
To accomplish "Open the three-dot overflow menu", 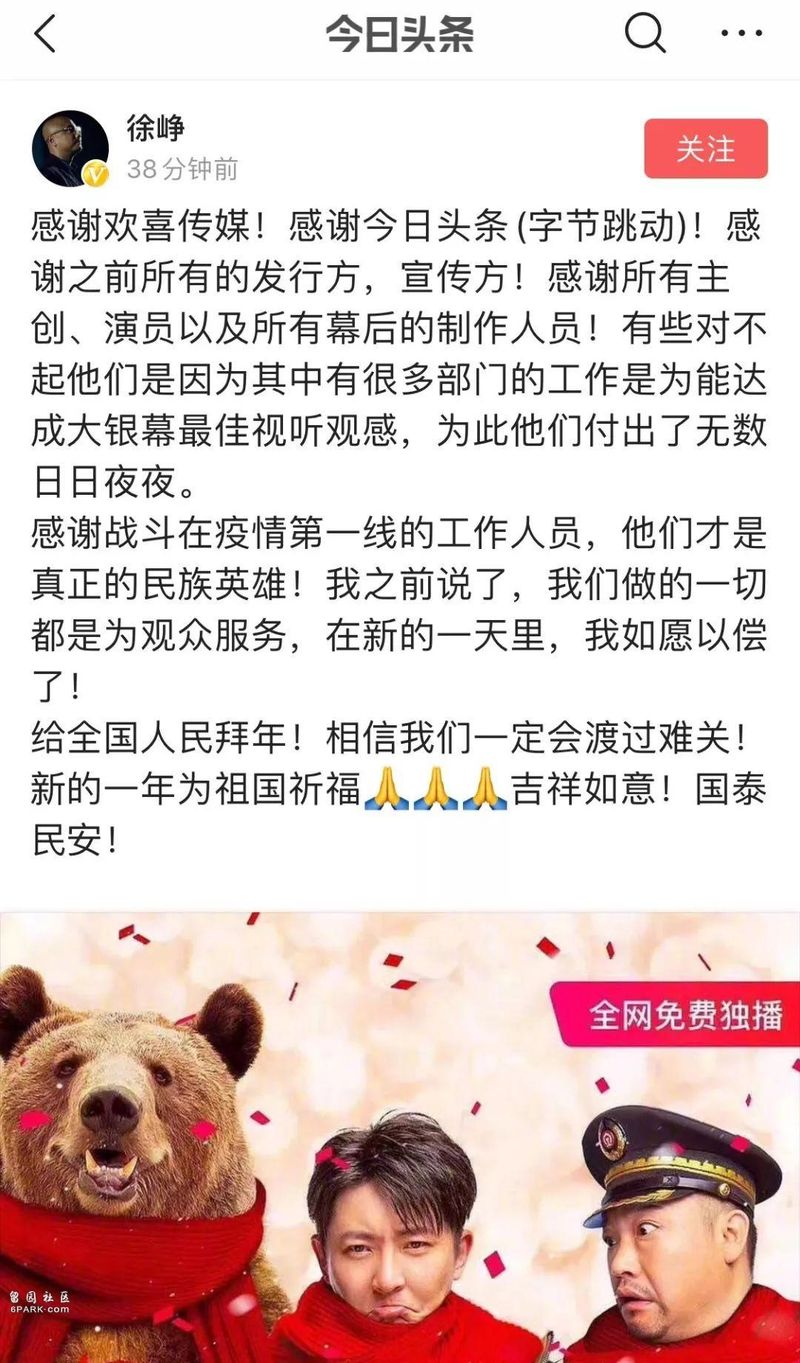I will (x=741, y=35).
